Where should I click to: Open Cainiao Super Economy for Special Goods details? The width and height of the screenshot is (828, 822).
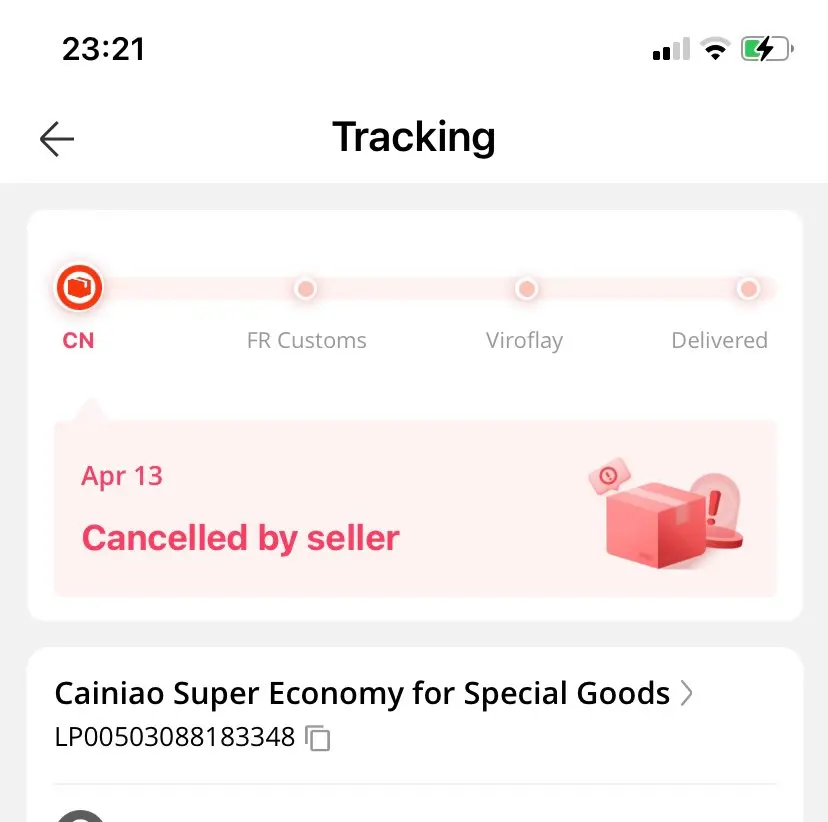click(x=372, y=693)
